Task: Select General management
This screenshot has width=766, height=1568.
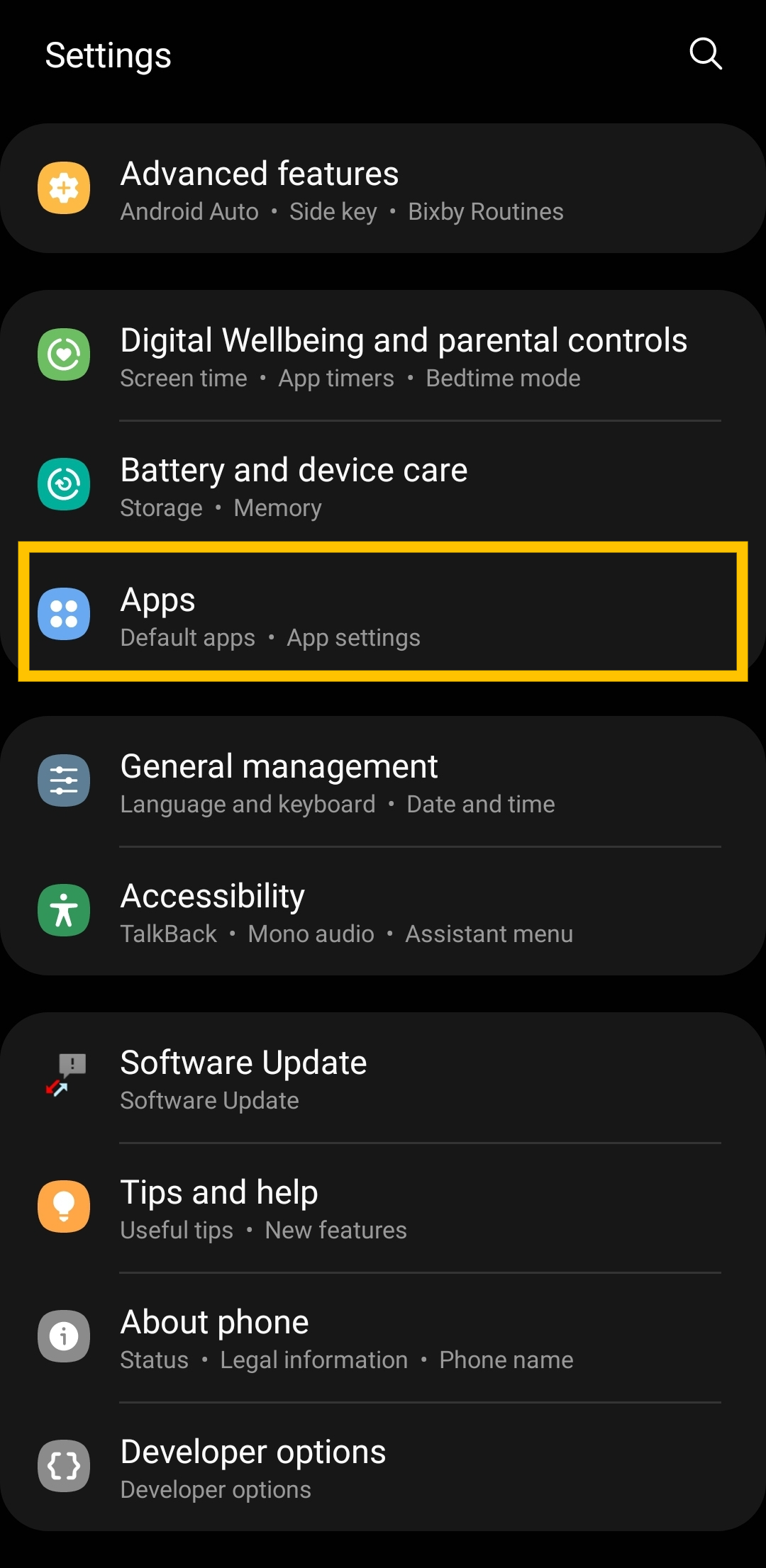Action: [383, 783]
